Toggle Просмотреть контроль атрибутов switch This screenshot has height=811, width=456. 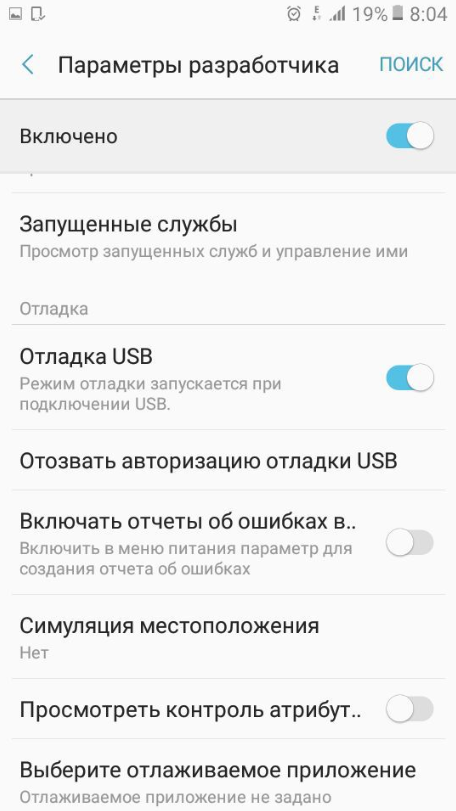coord(409,709)
